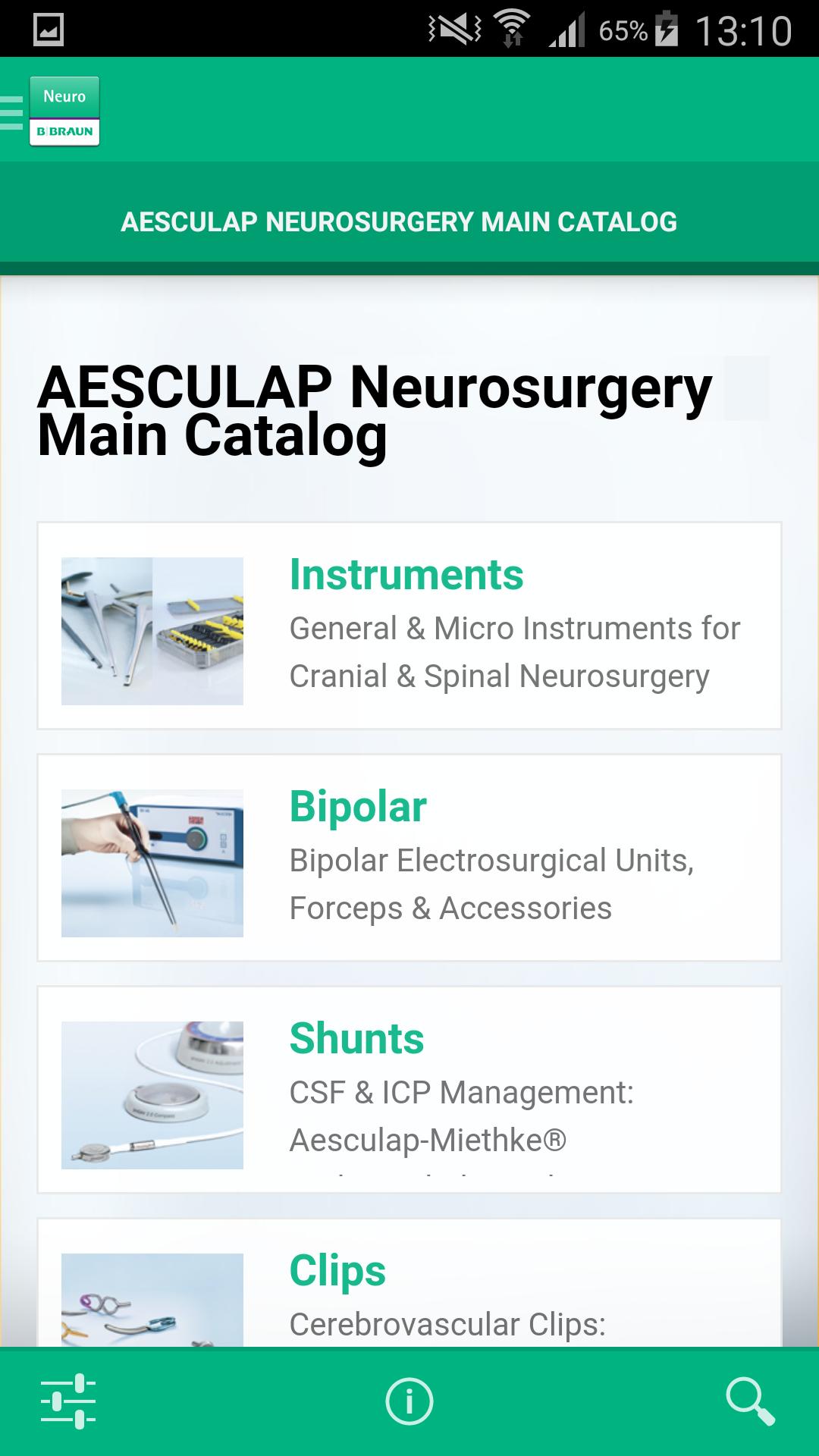
Task: Tap the Neuro B|Braun app logo
Action: (64, 111)
